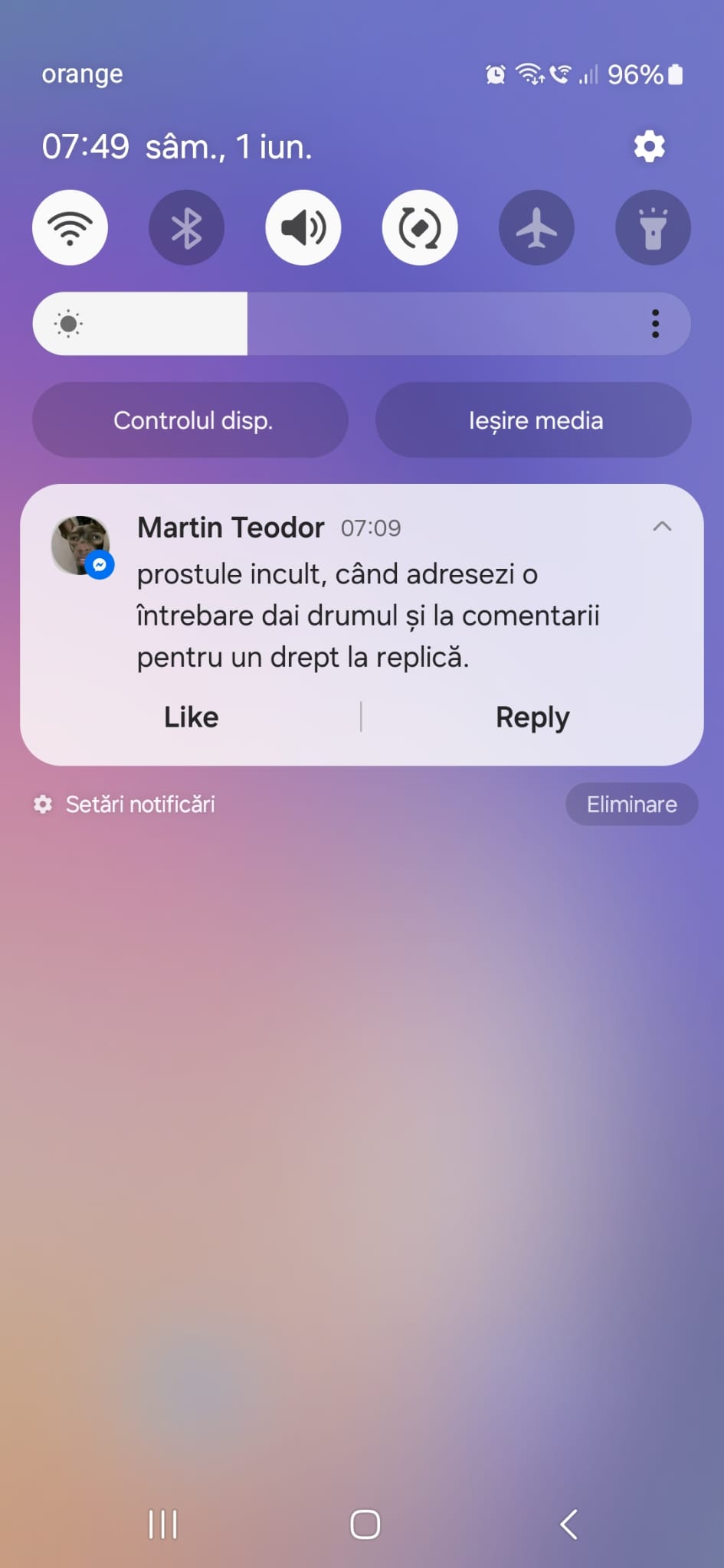The width and height of the screenshot is (724, 1568).
Task: Open the settings gear icon
Action: click(x=649, y=146)
